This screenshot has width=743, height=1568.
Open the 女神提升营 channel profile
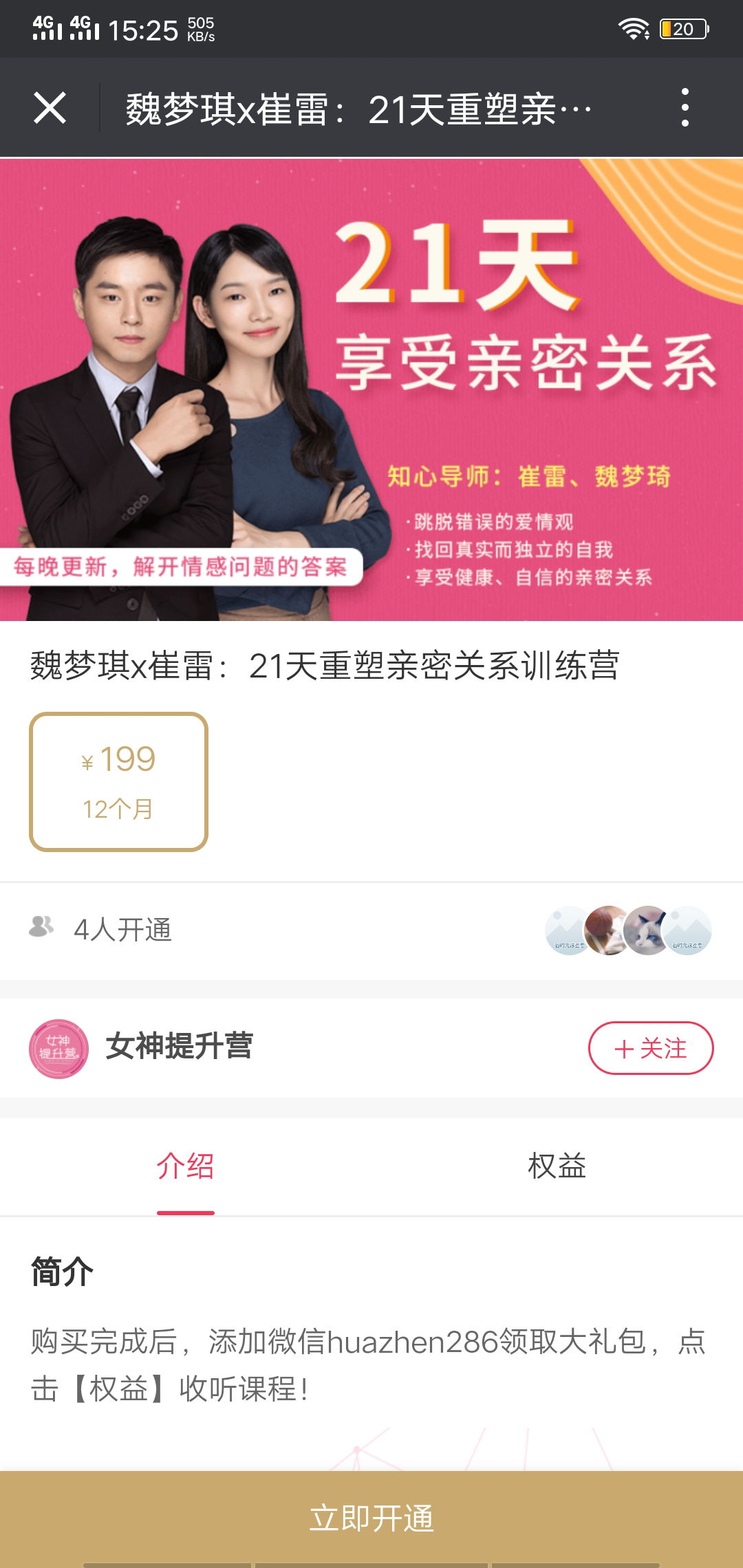(177, 1047)
